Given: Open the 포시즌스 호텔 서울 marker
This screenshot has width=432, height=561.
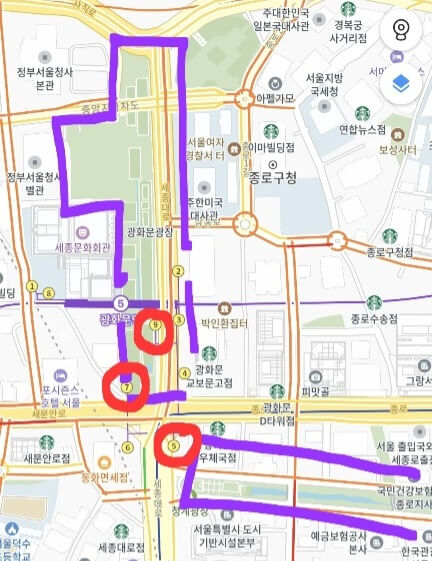Looking at the screenshot, I should pyautogui.click(x=60, y=376).
